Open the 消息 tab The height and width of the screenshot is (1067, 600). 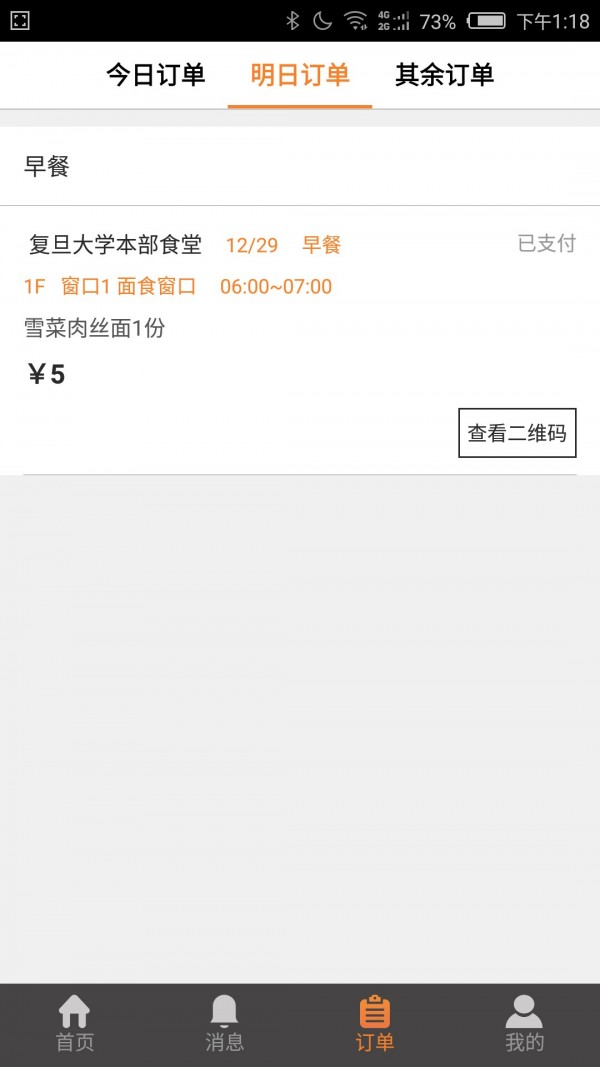click(224, 1025)
